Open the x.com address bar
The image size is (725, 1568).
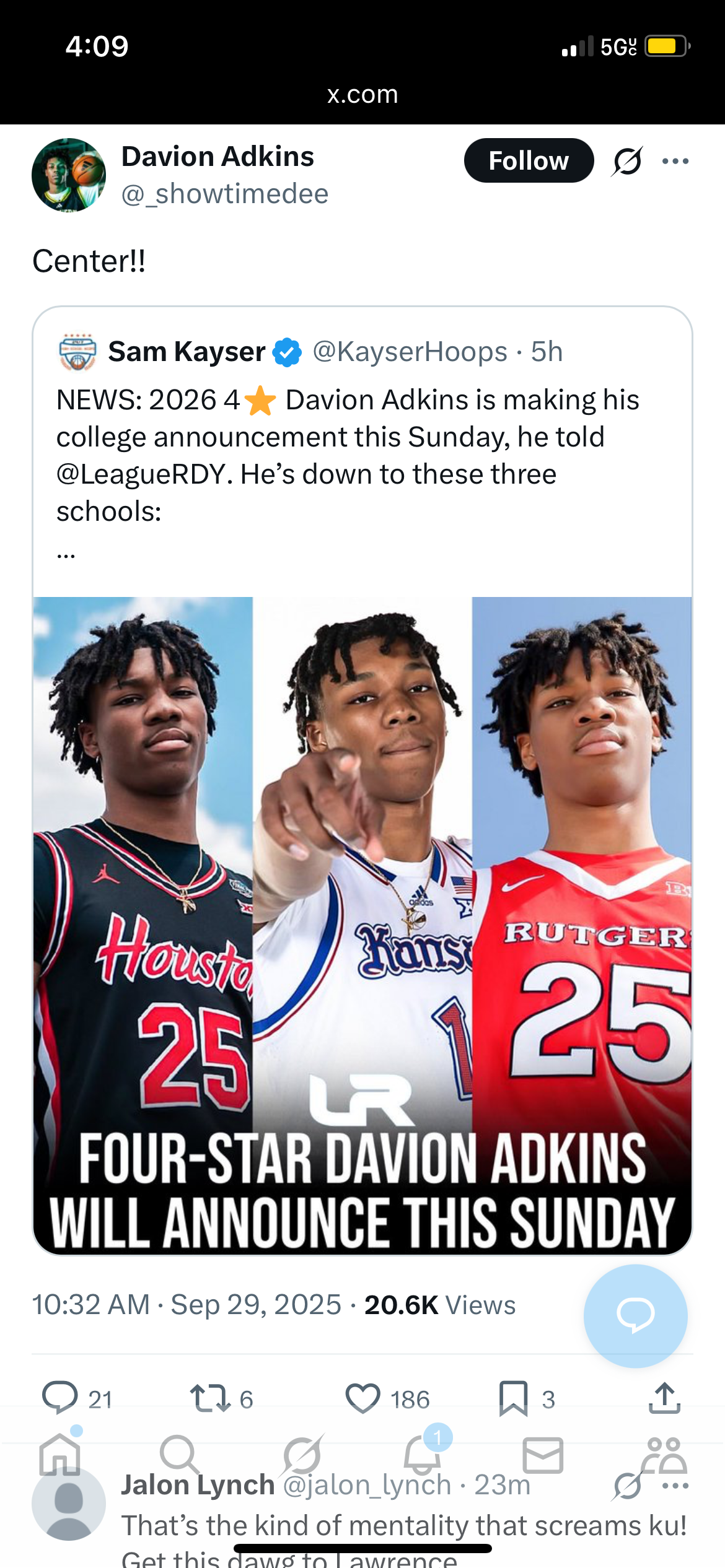pos(362,95)
